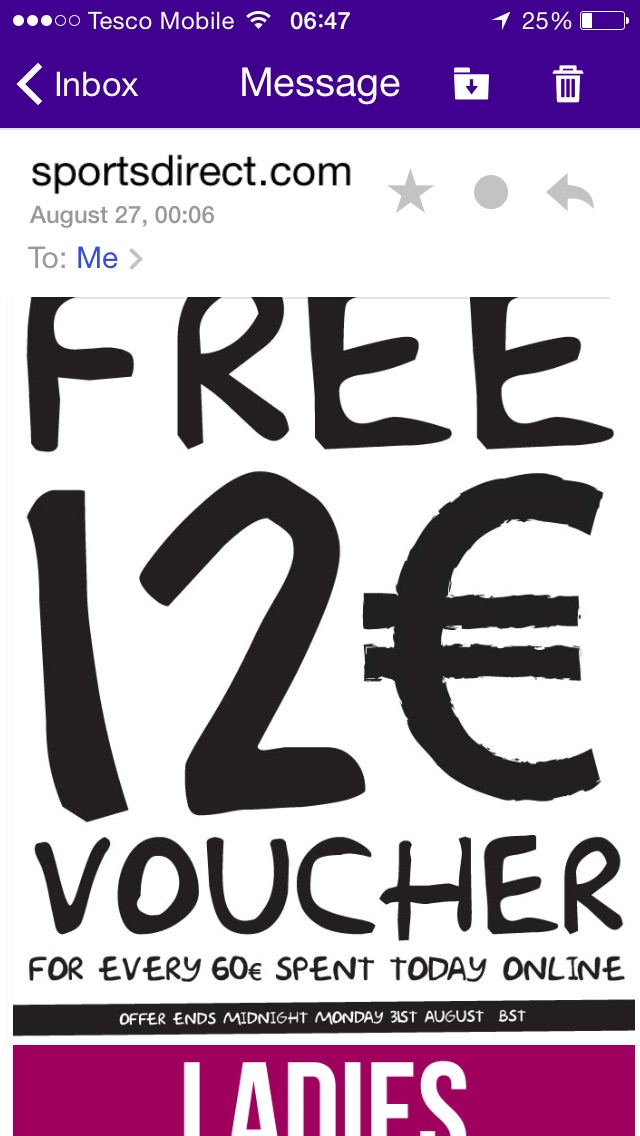
Task: Open the free 12€ voucher offer banner
Action: (322, 660)
